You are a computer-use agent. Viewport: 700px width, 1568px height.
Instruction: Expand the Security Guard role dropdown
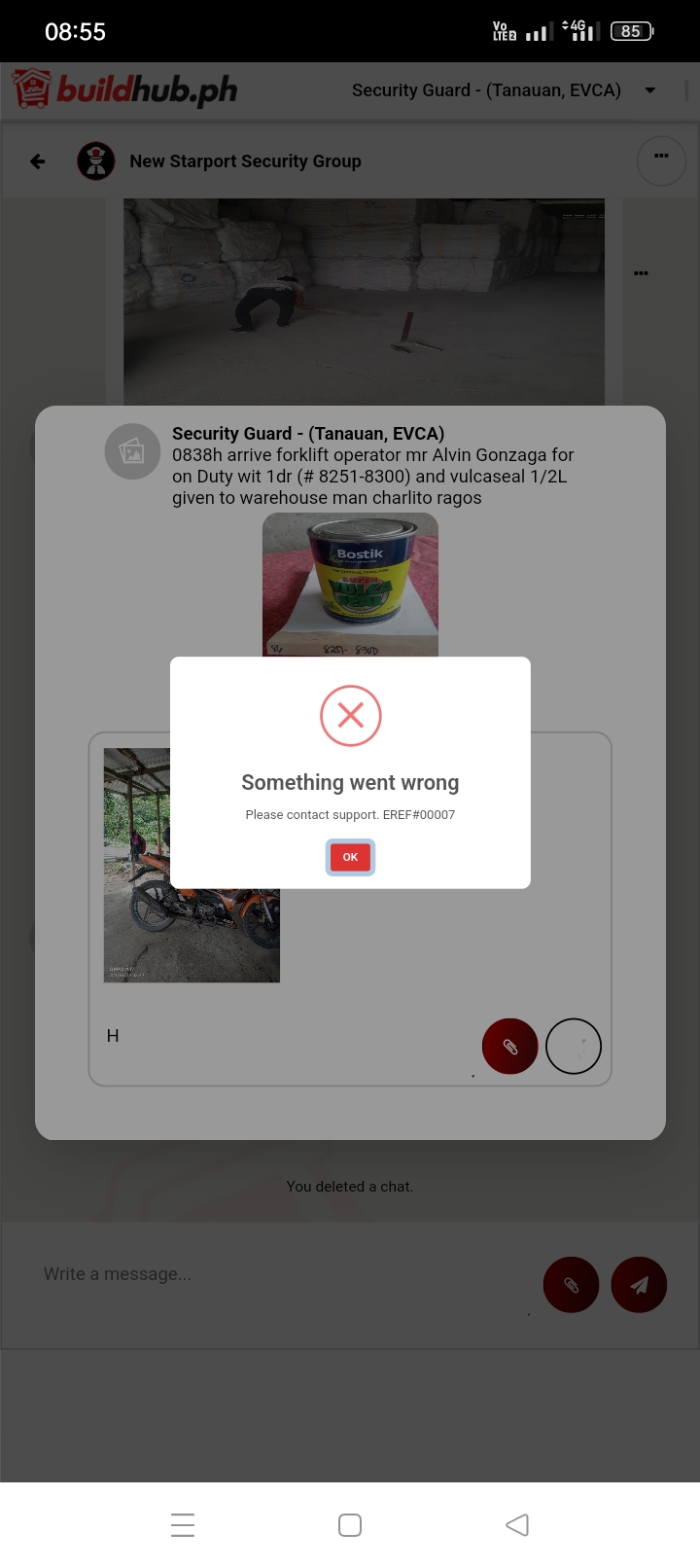(649, 90)
